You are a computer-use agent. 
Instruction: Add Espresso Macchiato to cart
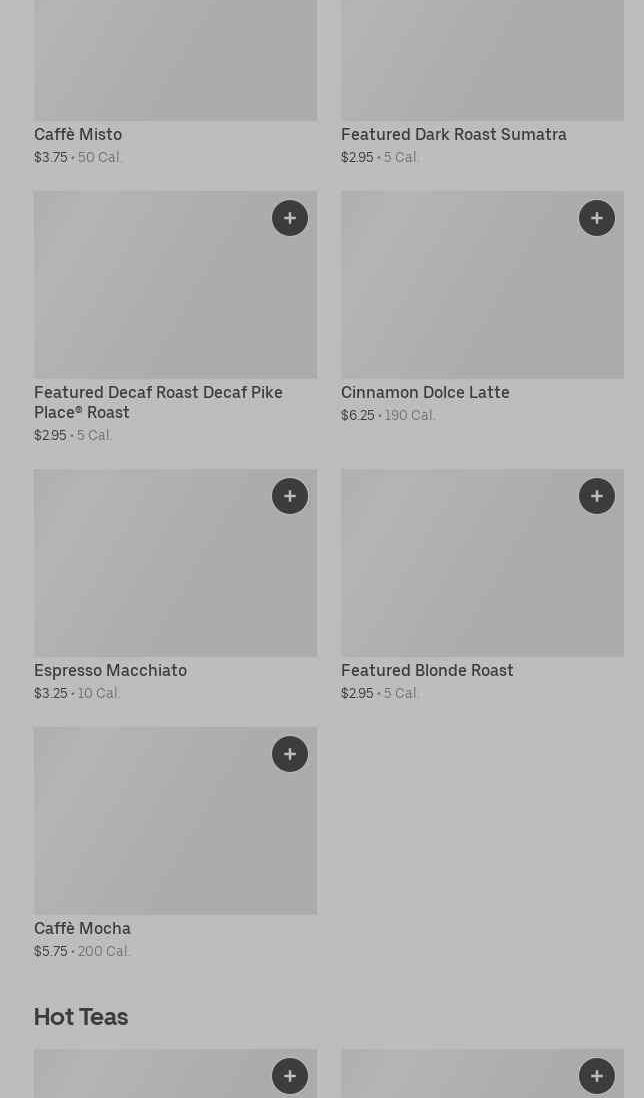290,496
